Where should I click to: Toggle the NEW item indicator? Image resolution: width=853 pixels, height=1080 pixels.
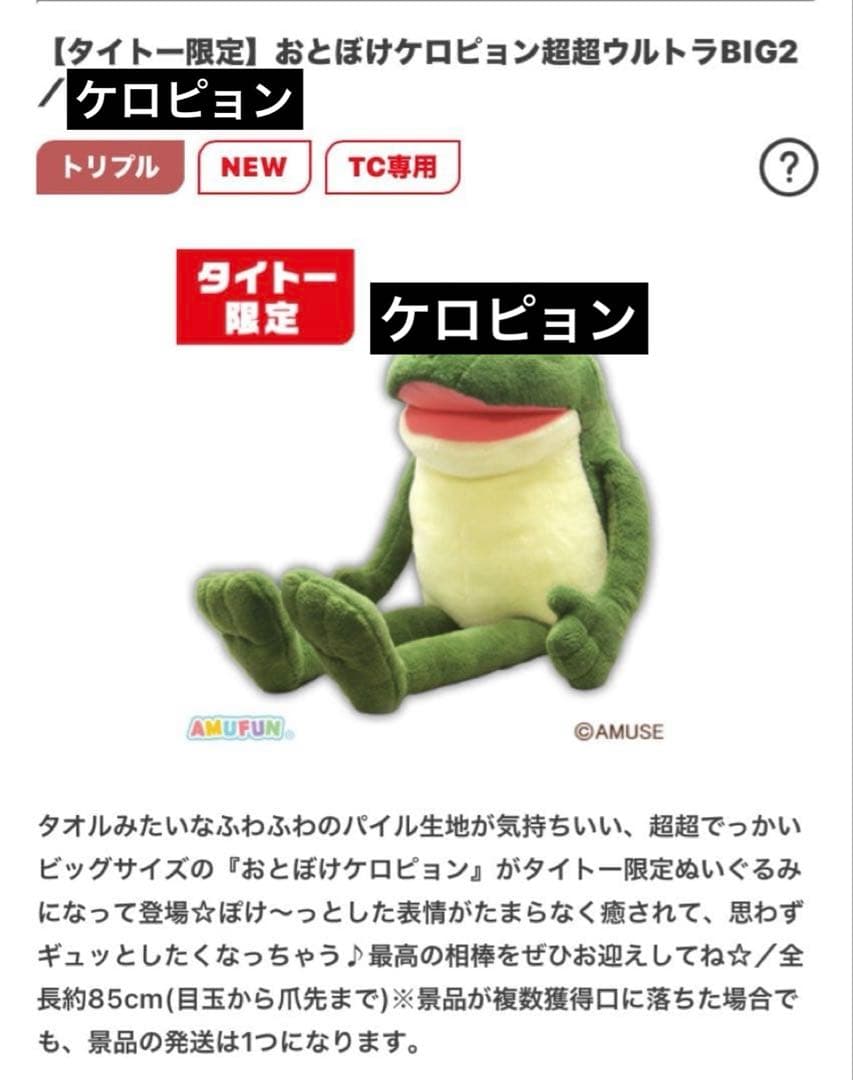pyautogui.click(x=253, y=166)
